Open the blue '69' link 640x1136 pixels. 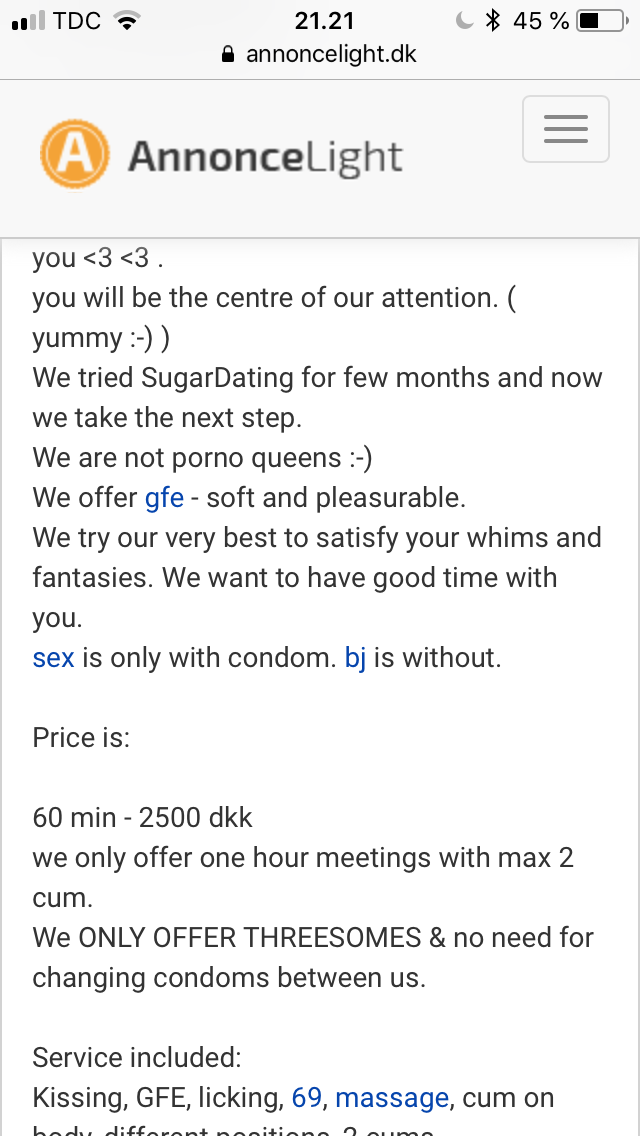point(307,1098)
